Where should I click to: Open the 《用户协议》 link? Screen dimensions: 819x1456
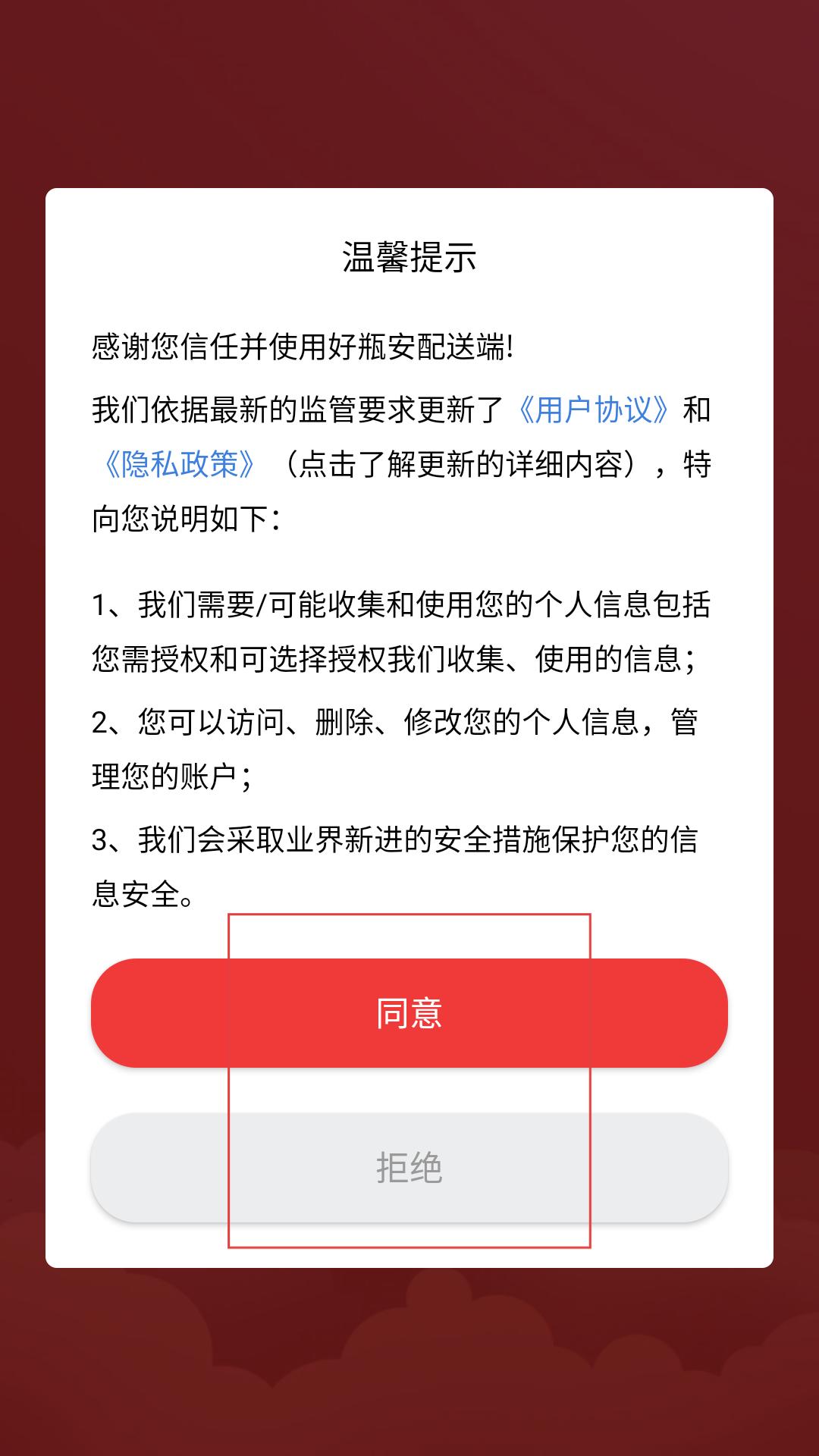point(594,410)
